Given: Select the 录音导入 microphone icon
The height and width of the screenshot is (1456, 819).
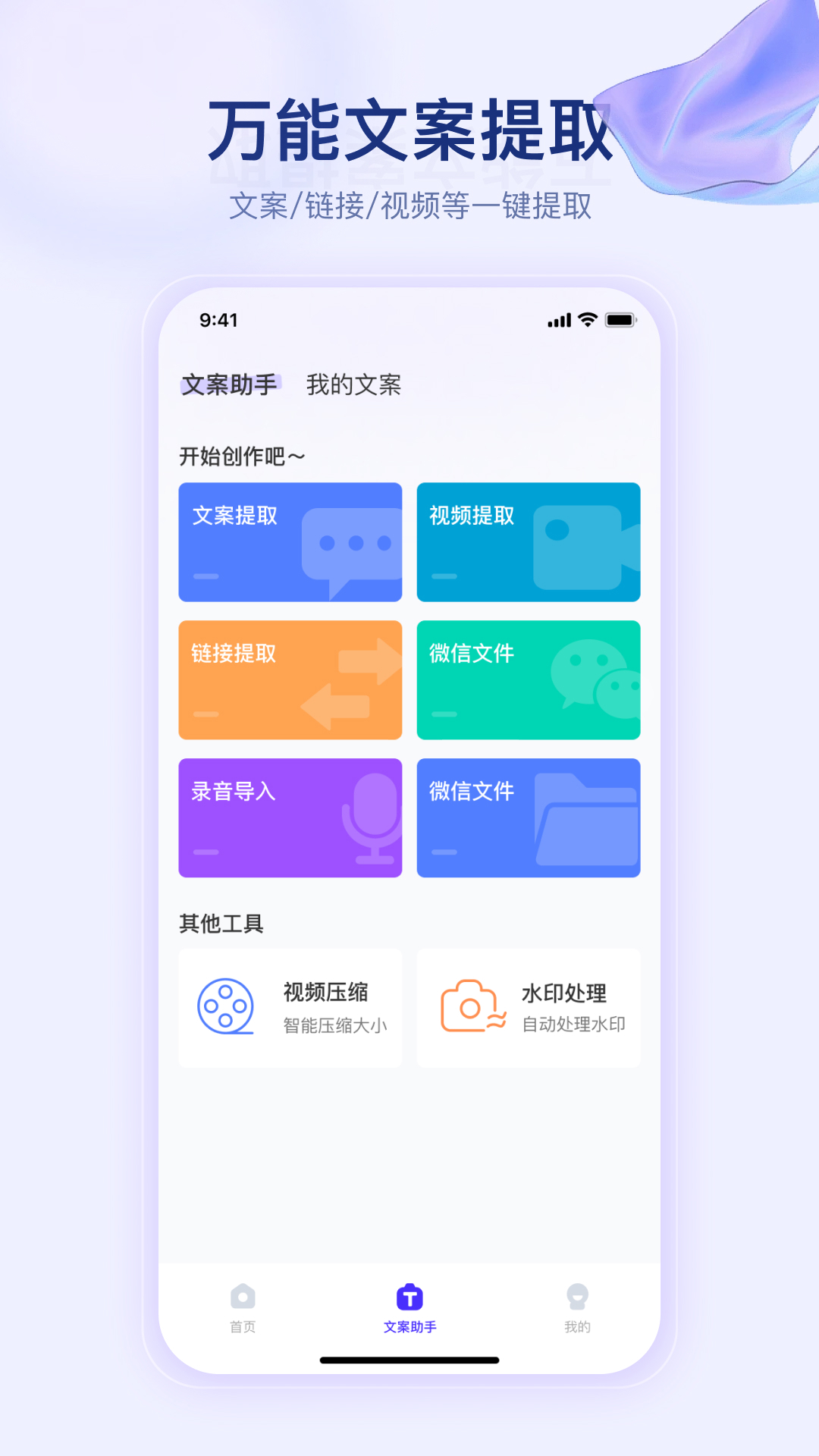Looking at the screenshot, I should (372, 817).
